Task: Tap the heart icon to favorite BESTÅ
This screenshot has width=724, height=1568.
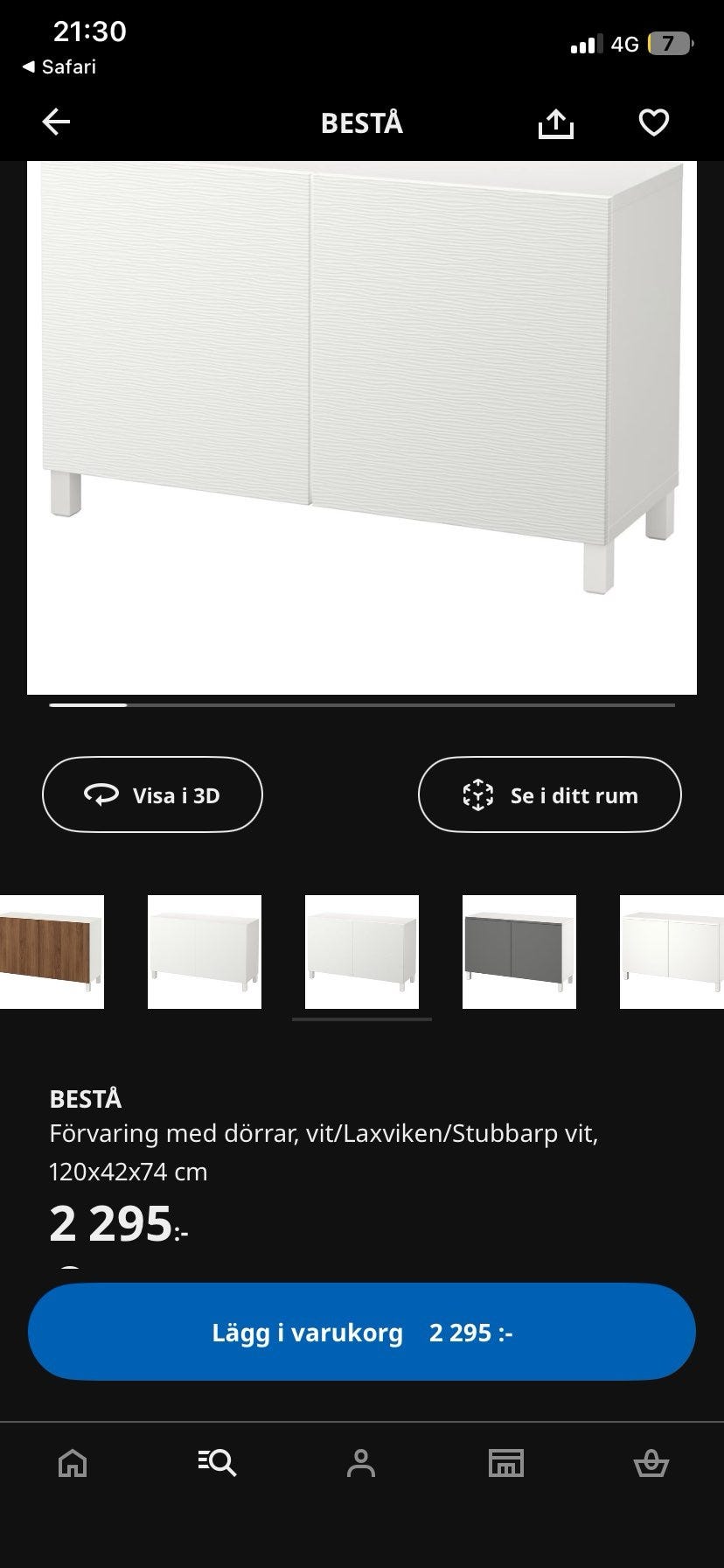Action: click(653, 122)
